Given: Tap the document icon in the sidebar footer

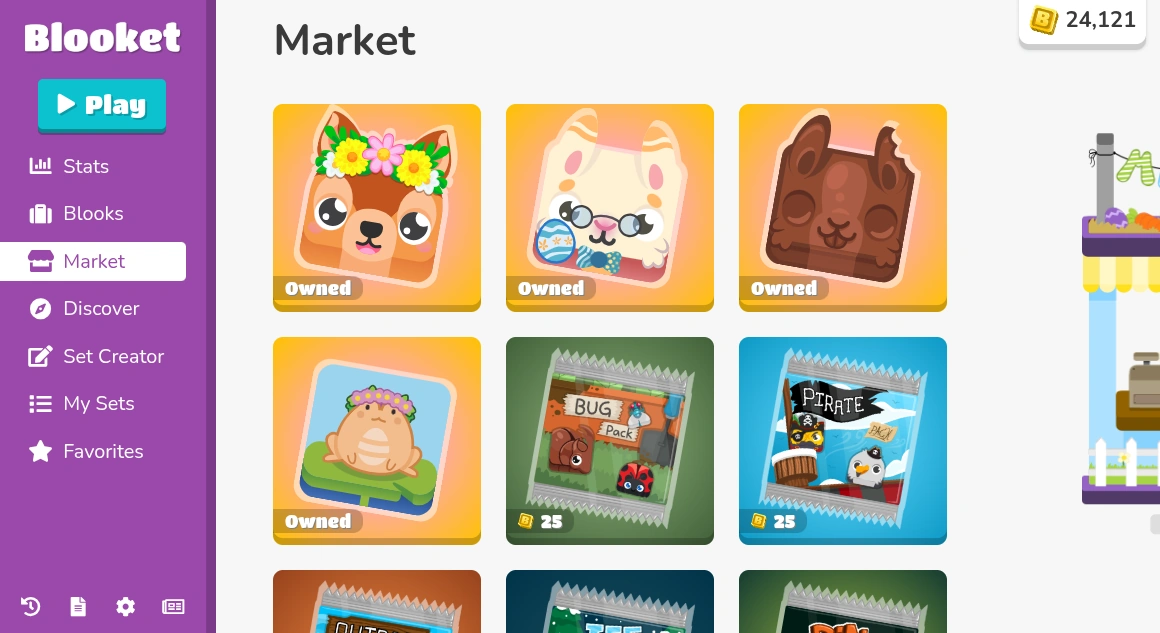Looking at the screenshot, I should coord(78,606).
